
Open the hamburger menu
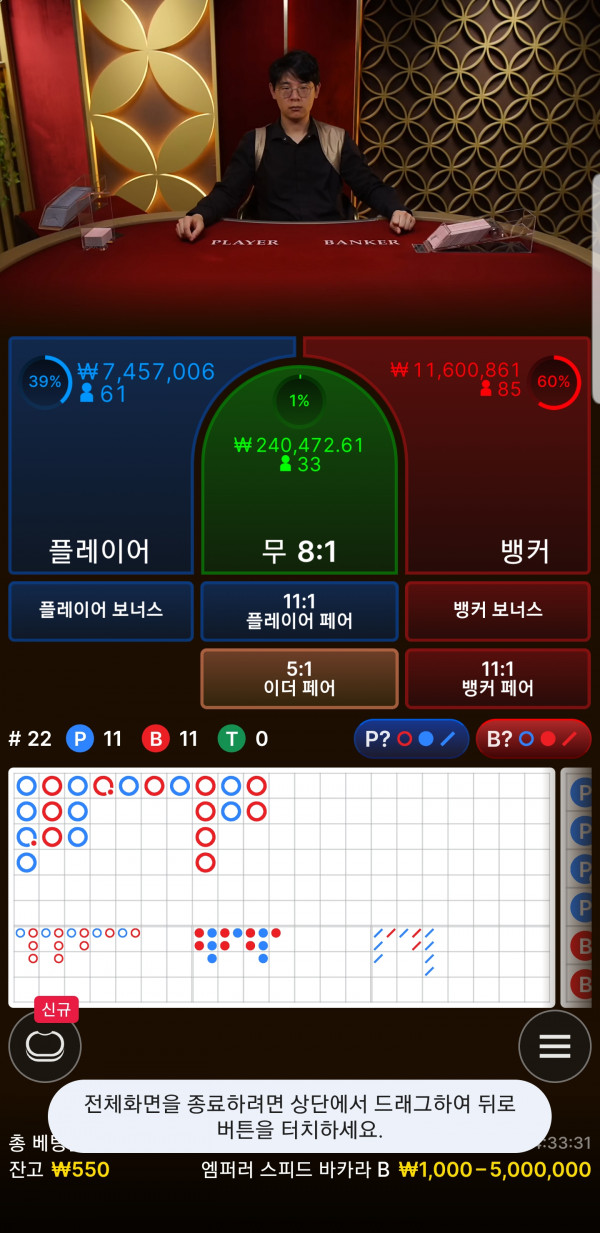coord(554,1046)
